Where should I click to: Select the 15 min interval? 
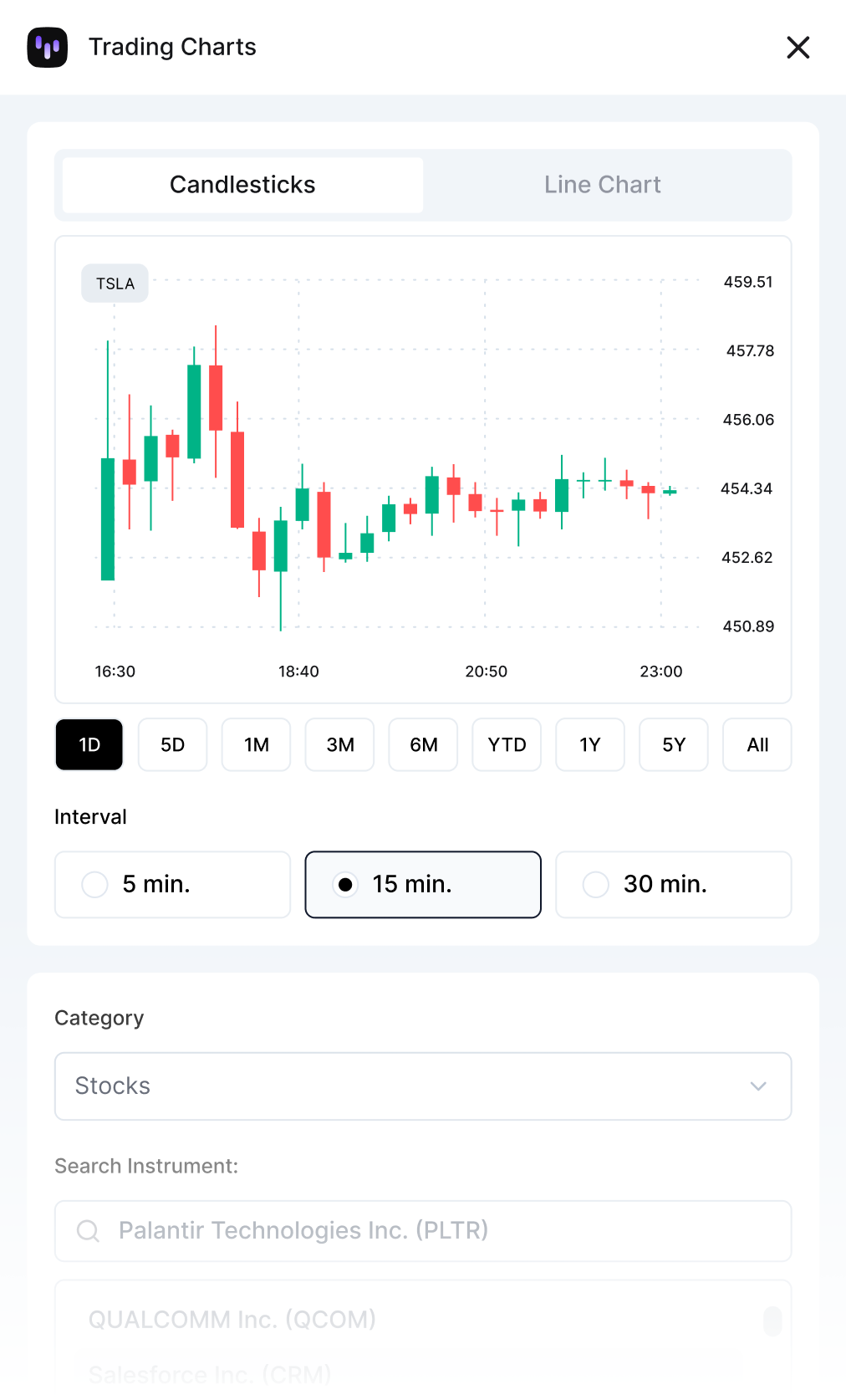tap(422, 884)
